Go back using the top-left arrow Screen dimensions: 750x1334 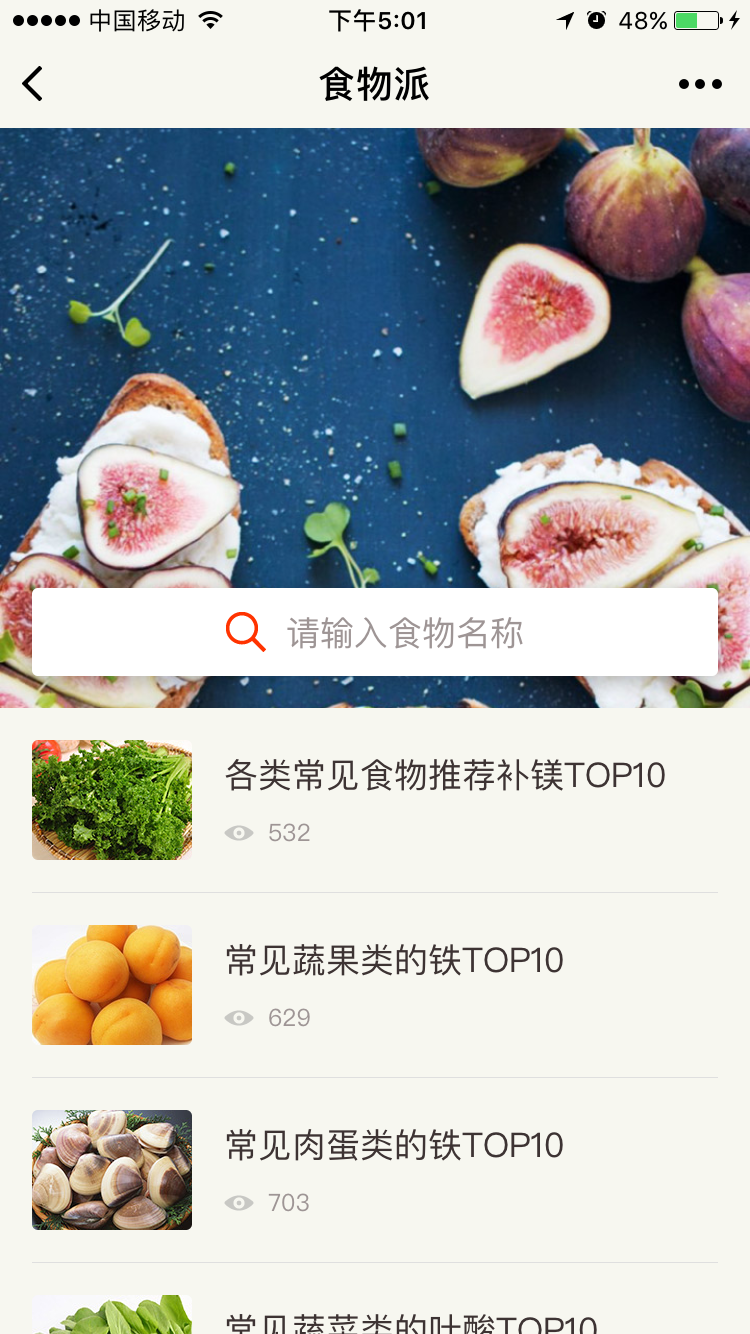pos(33,84)
